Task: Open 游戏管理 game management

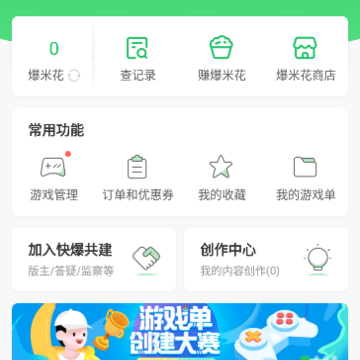Action: [54, 177]
